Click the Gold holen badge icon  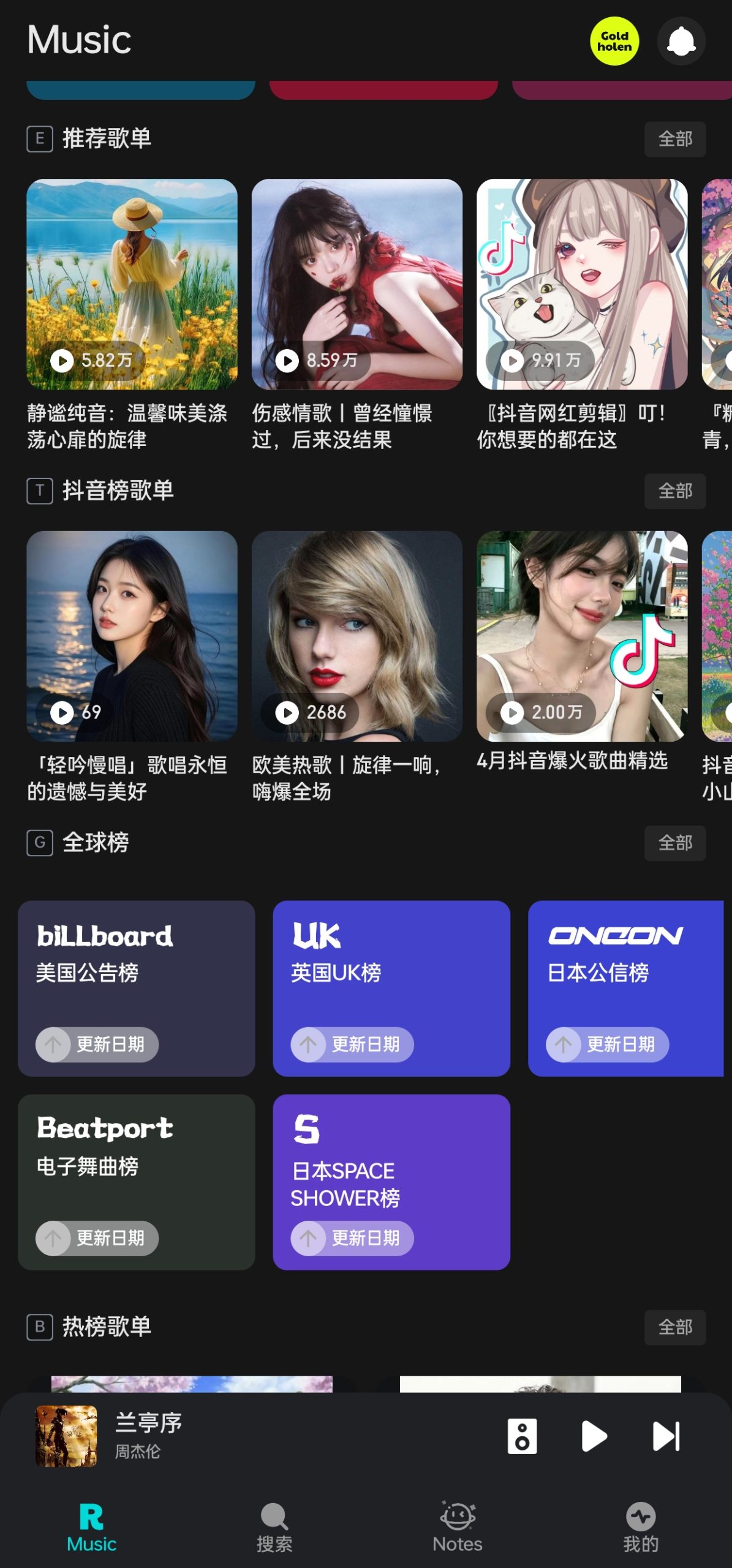click(614, 41)
